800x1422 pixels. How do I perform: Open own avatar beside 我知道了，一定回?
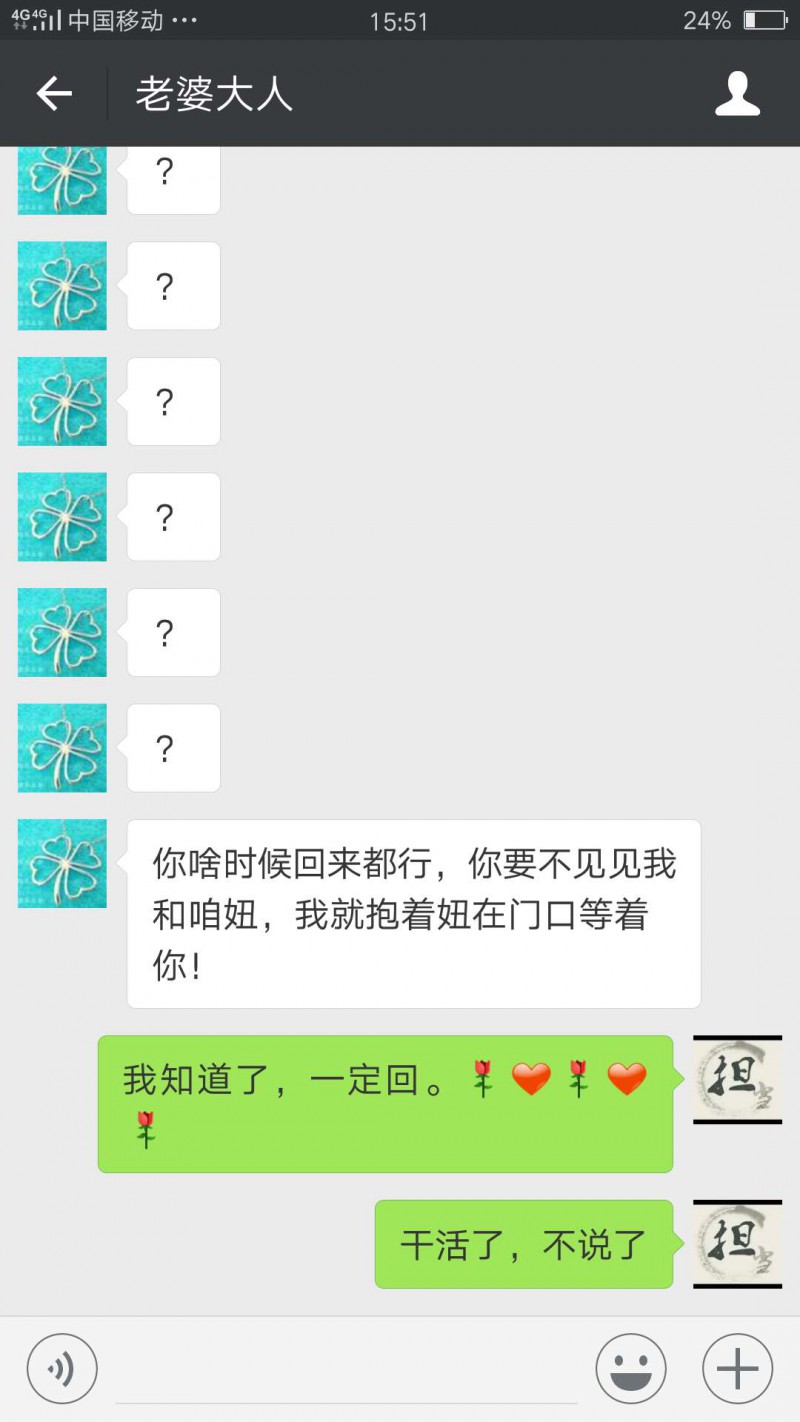tap(737, 1079)
